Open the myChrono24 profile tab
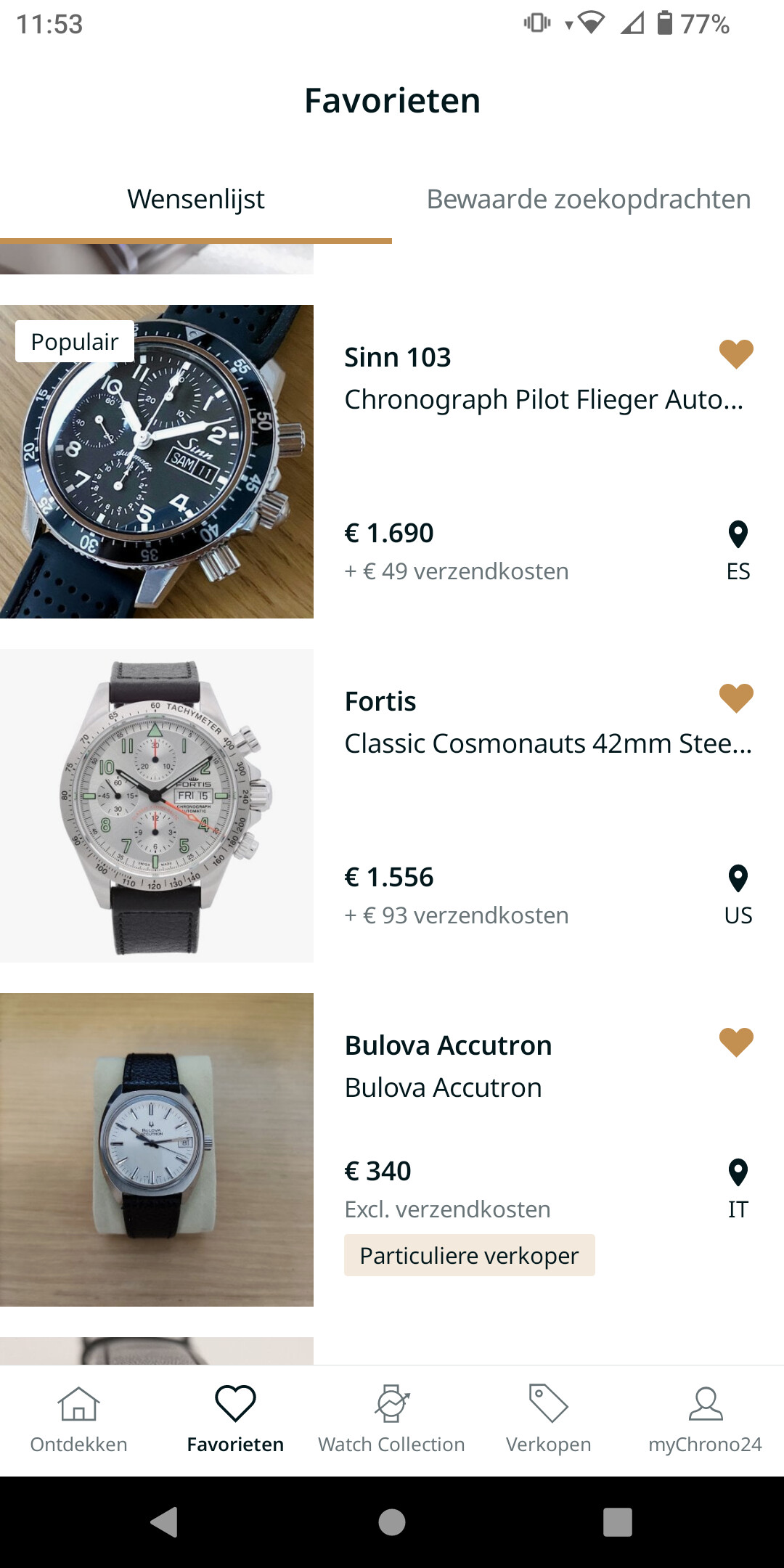Viewport: 784px width, 1568px height. [x=706, y=1421]
